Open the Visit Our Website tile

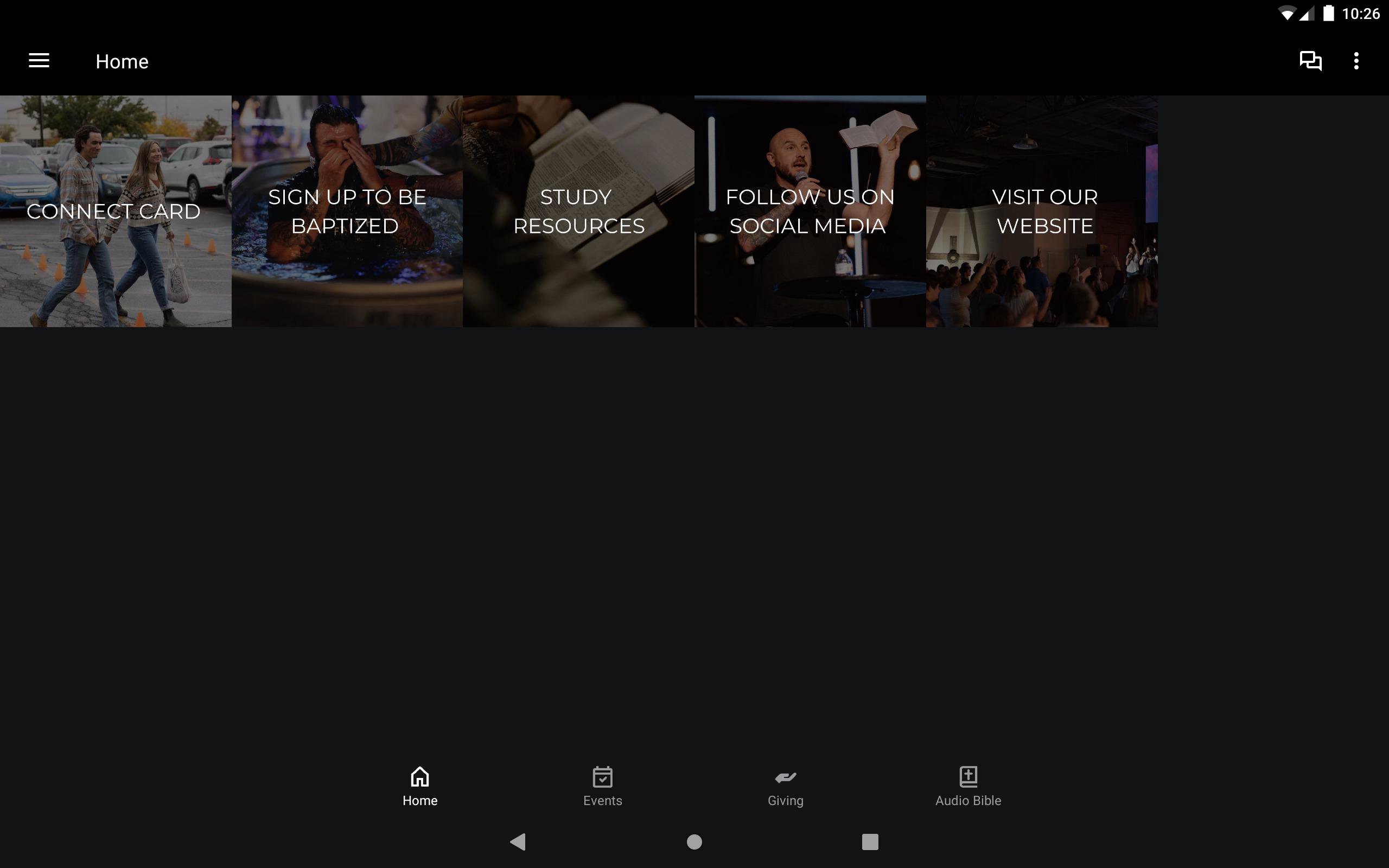tap(1042, 211)
